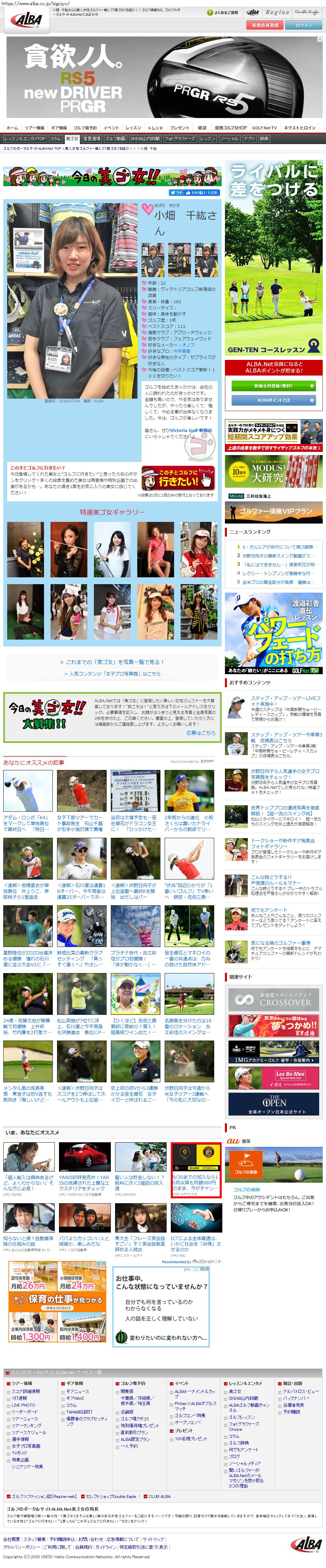Select the レッスン tab in main navigation
The width and height of the screenshot is (326, 1568).
click(133, 128)
